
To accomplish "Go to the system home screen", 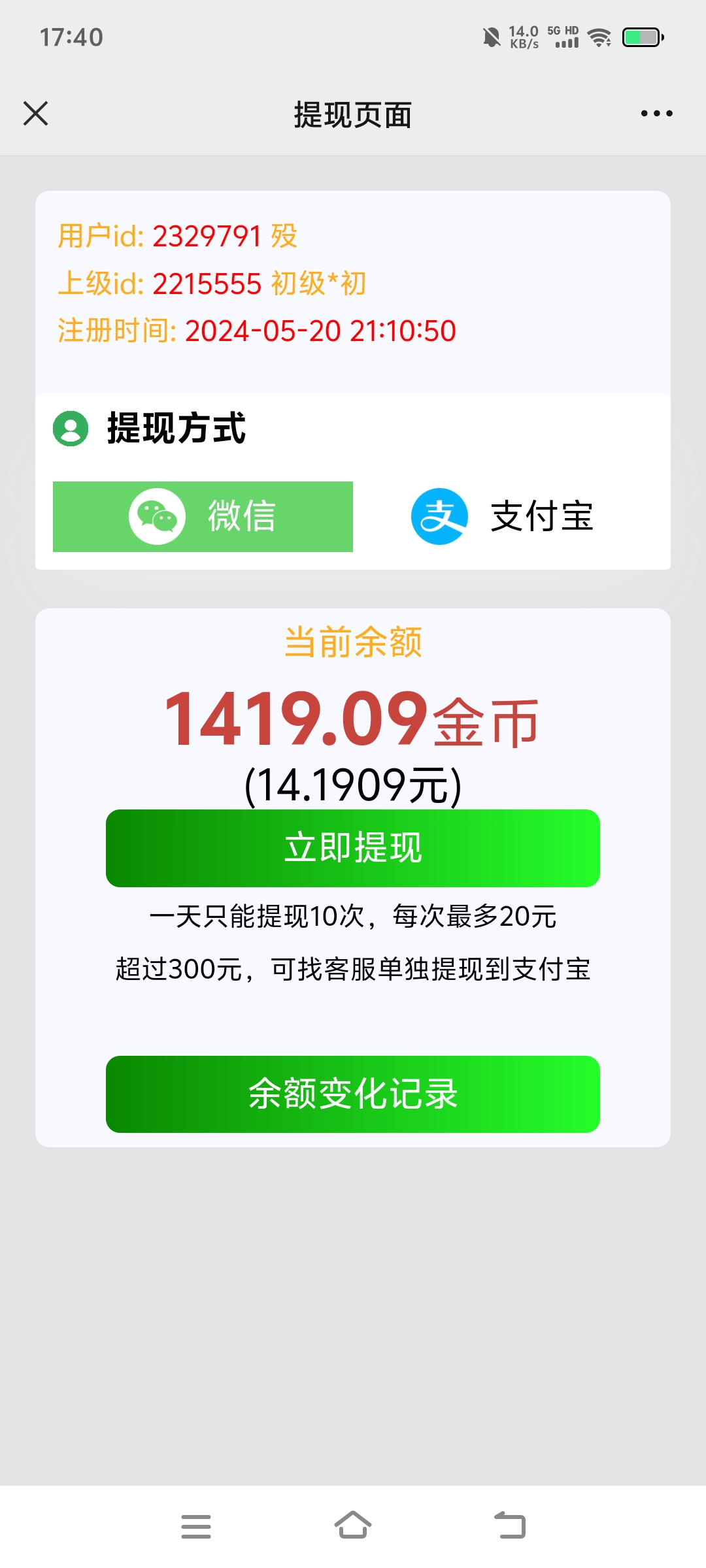I will pyautogui.click(x=353, y=1526).
